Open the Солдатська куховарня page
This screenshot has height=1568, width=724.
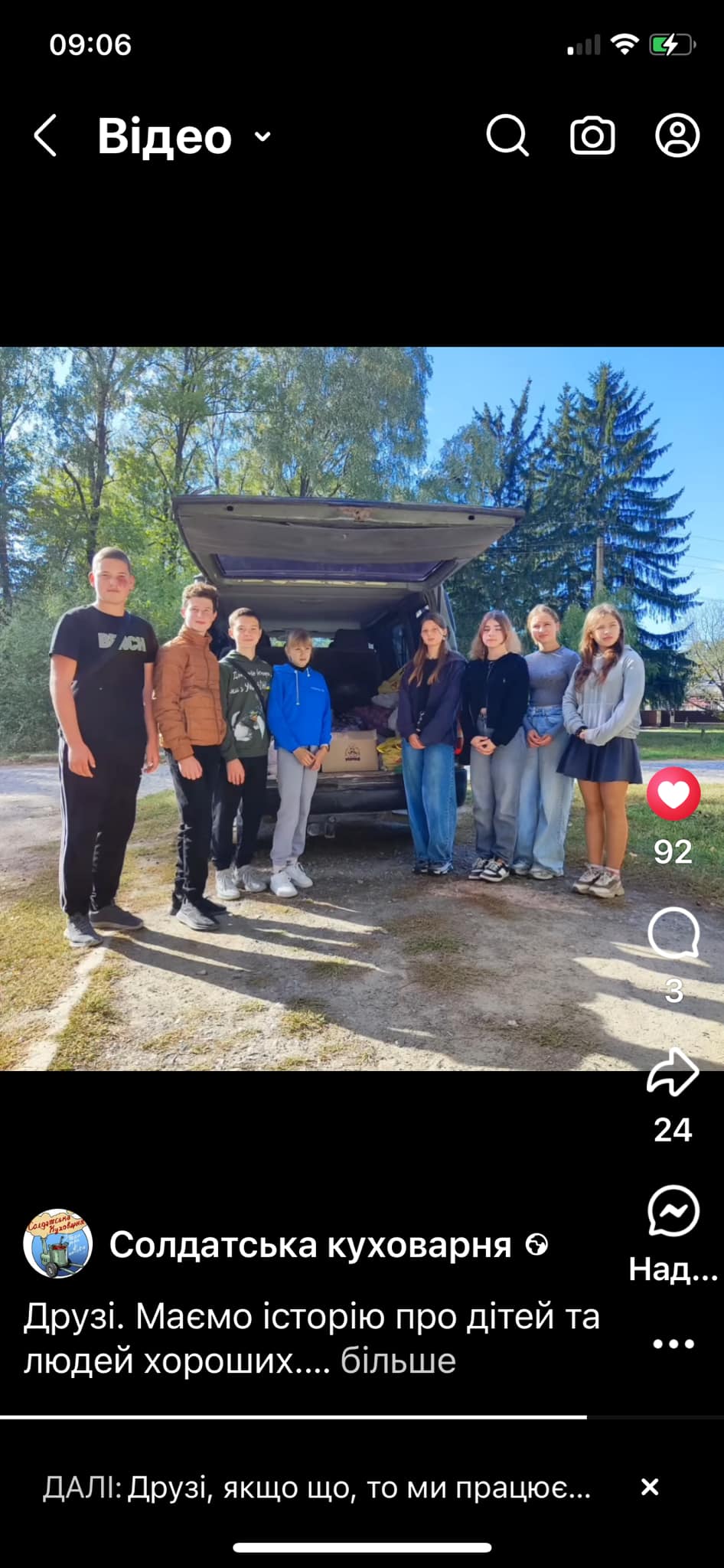[310, 1245]
